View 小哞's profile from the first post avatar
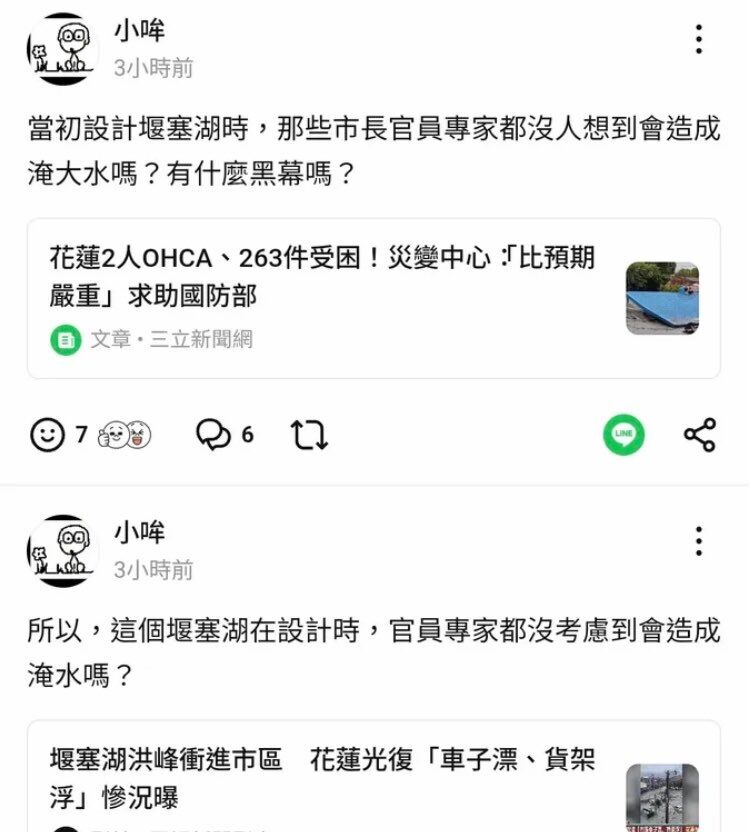Viewport: 749px width, 832px height. [63, 49]
